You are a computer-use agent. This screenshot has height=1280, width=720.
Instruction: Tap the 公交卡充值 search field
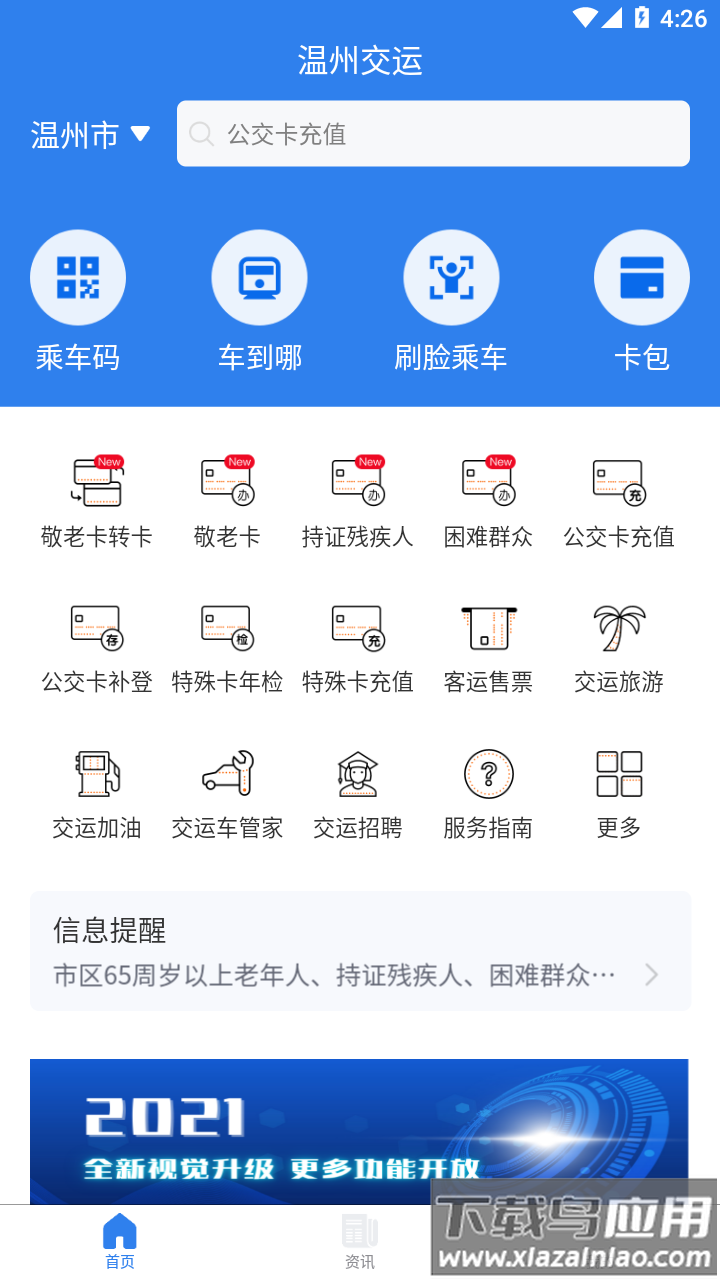433,133
